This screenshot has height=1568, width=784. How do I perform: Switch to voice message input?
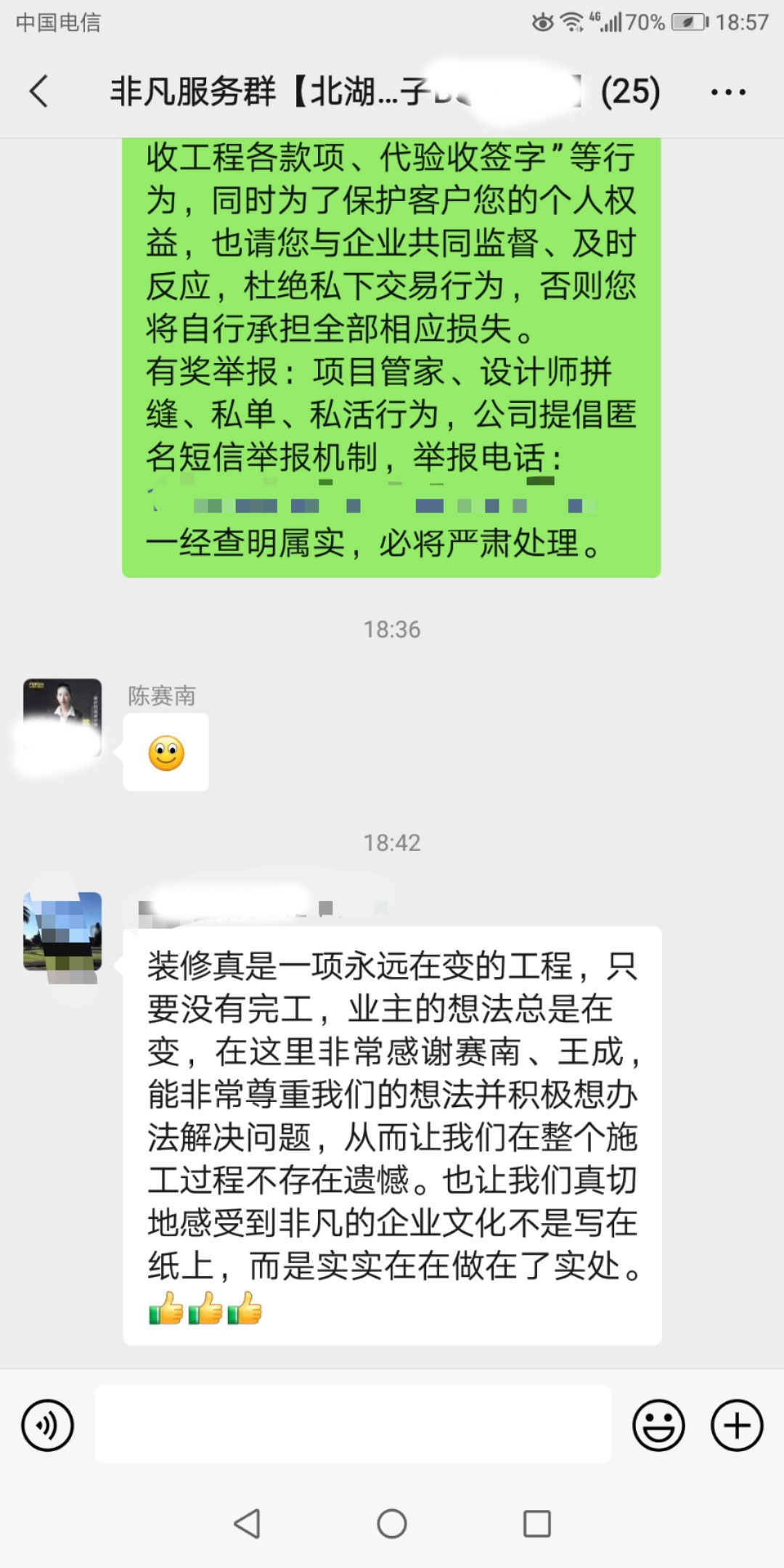(48, 1426)
